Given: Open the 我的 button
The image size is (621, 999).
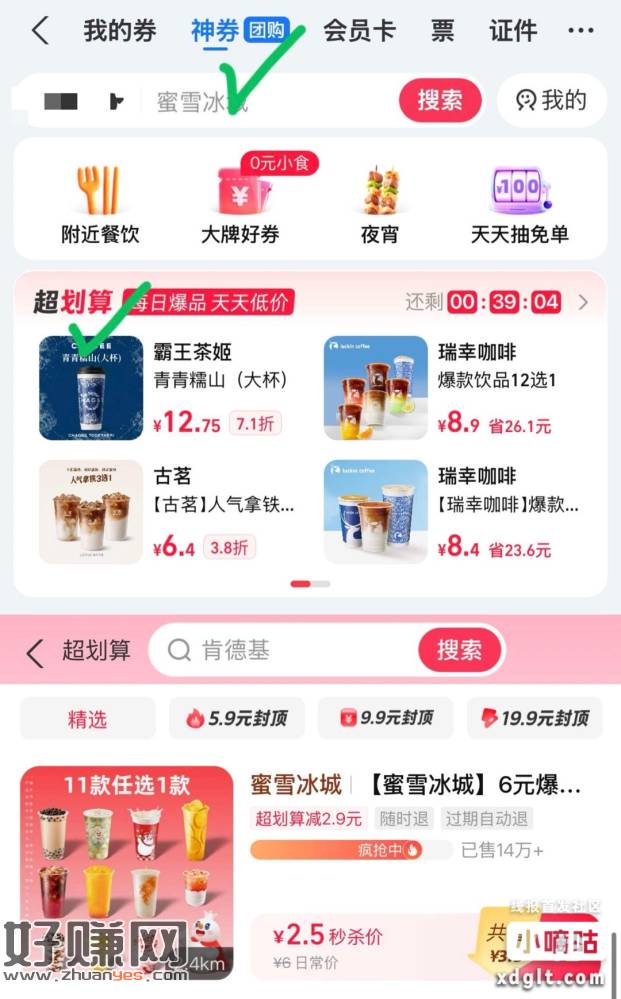Looking at the screenshot, I should point(551,100).
